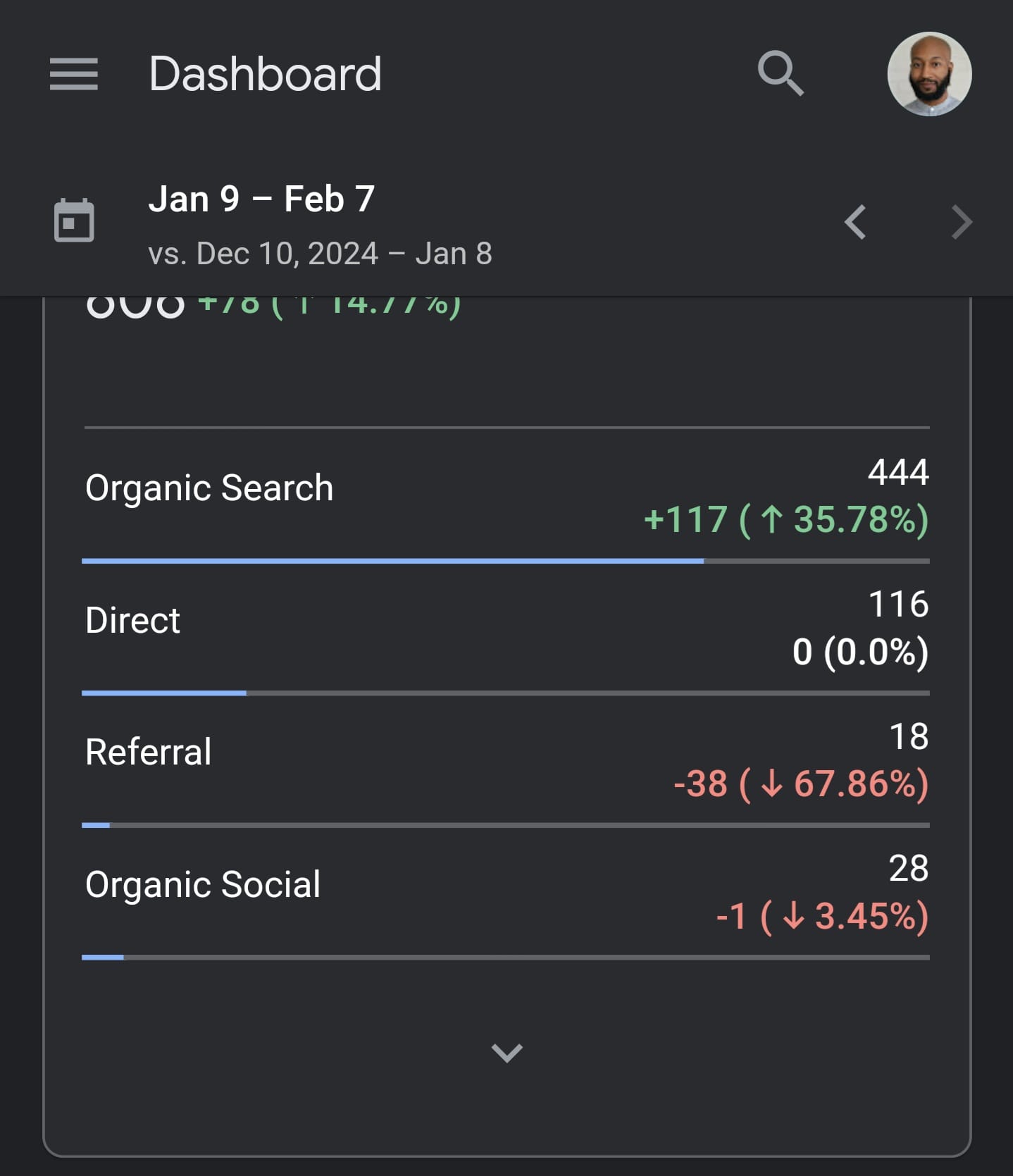Open the Direct channel row

(506, 628)
